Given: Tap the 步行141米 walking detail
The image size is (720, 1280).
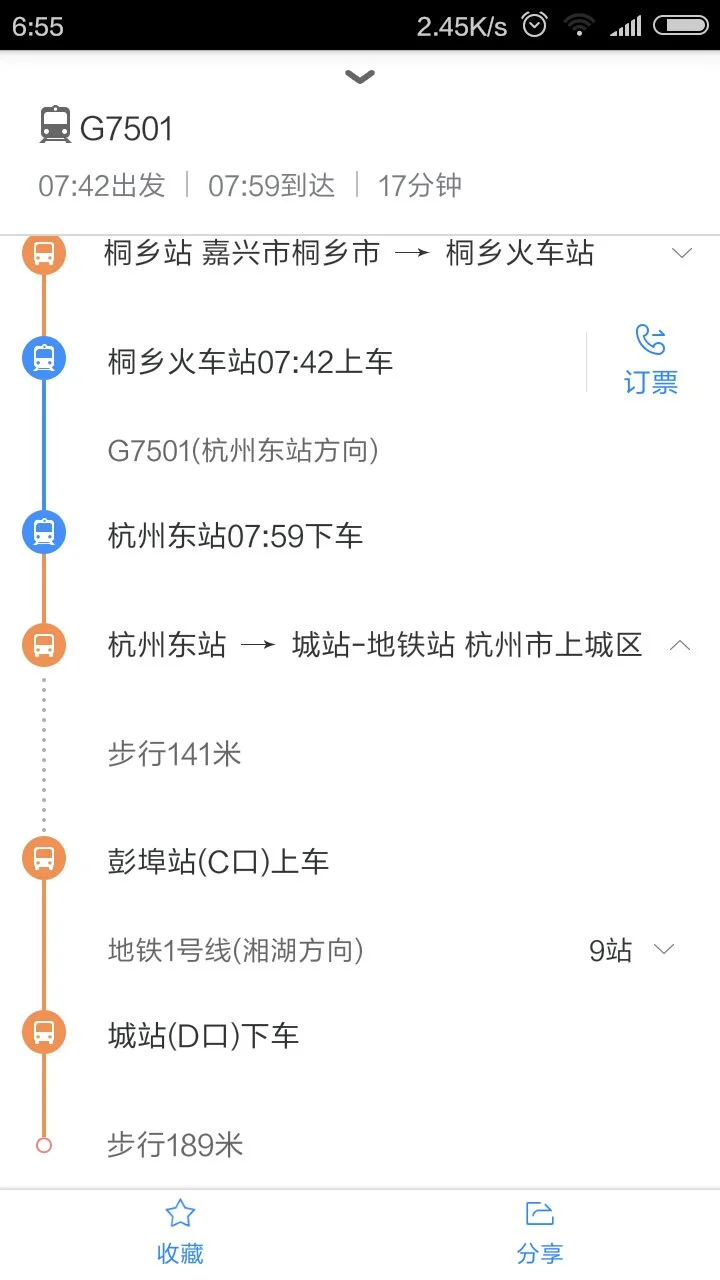Looking at the screenshot, I should coord(175,754).
